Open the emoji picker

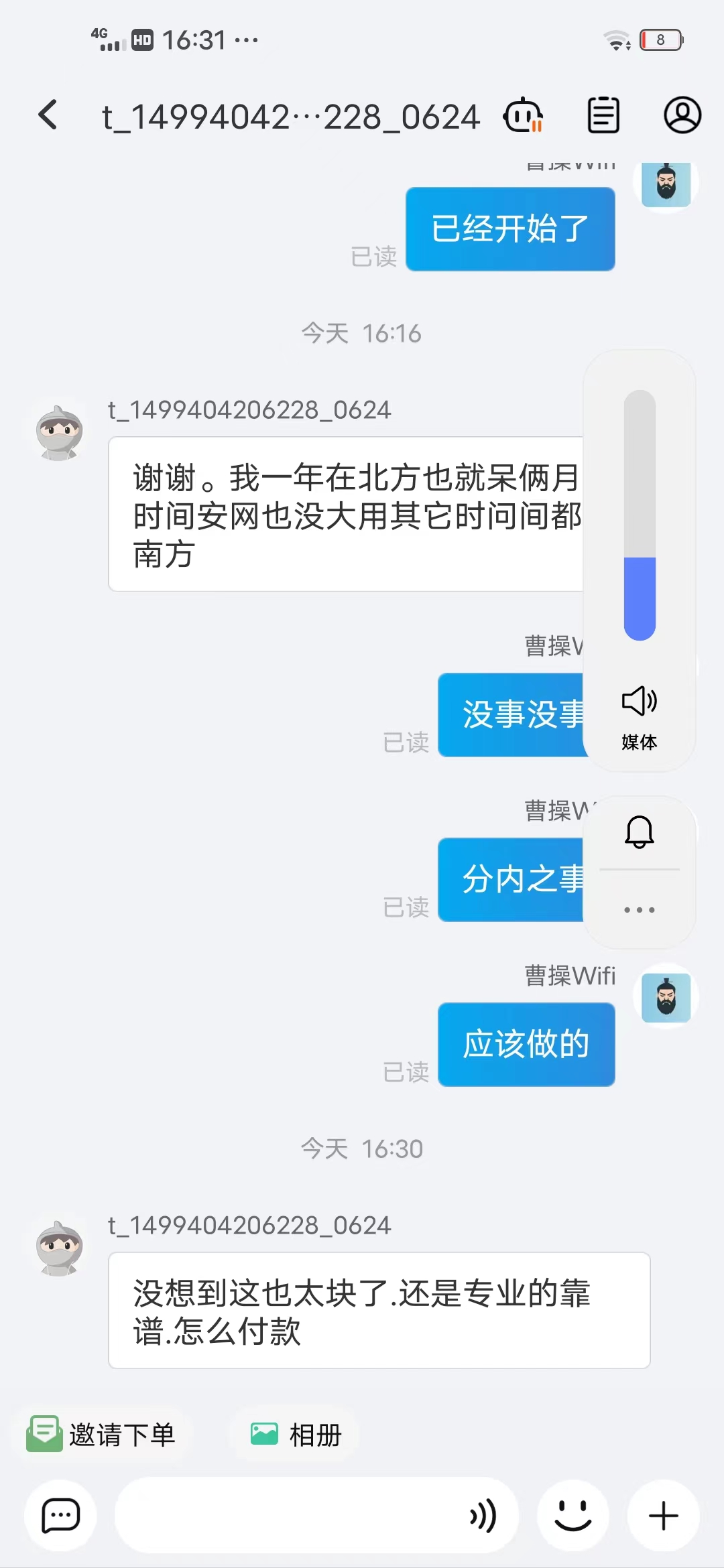point(573,1516)
